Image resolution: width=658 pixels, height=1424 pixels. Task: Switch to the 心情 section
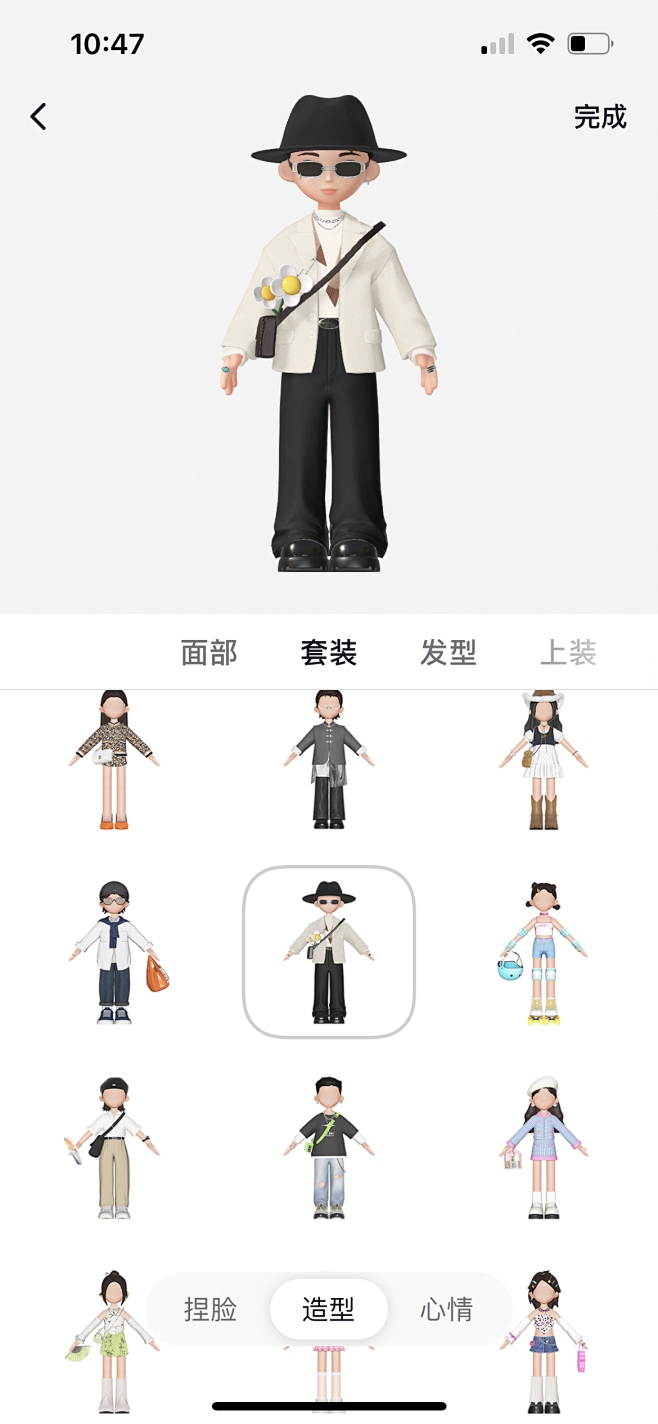(446, 1309)
